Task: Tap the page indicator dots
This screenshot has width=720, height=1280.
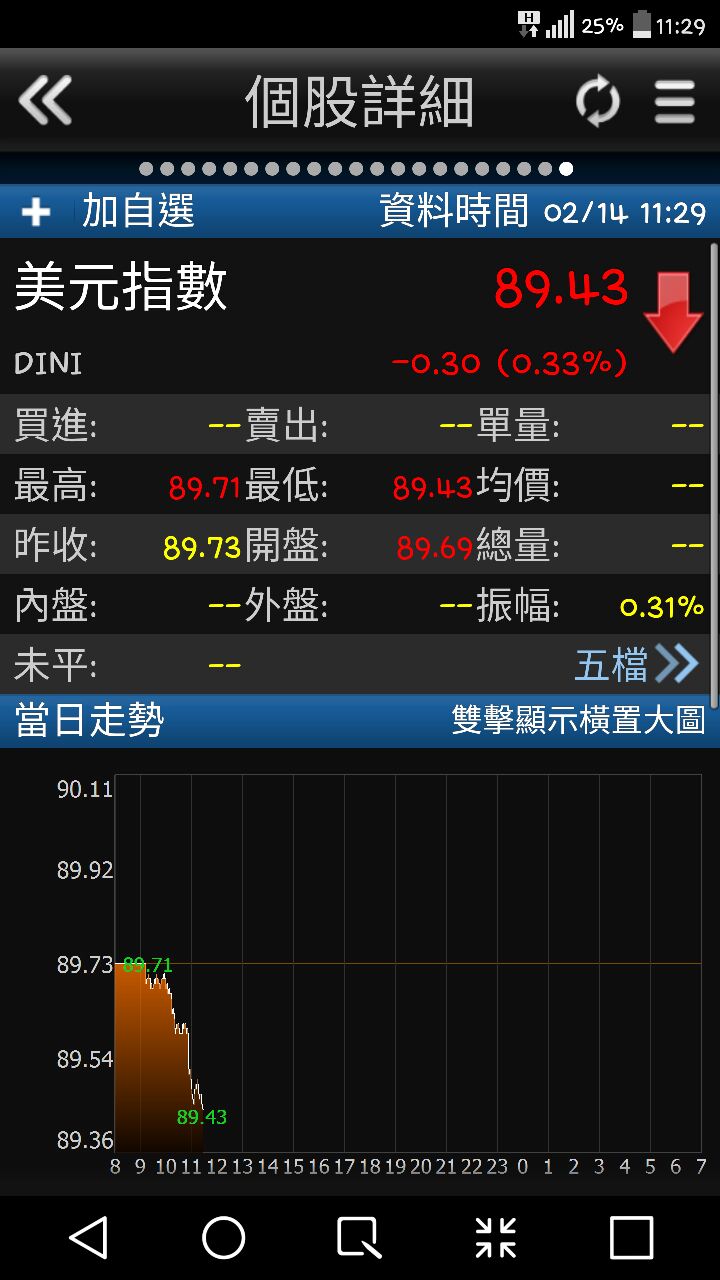Action: click(x=355, y=168)
